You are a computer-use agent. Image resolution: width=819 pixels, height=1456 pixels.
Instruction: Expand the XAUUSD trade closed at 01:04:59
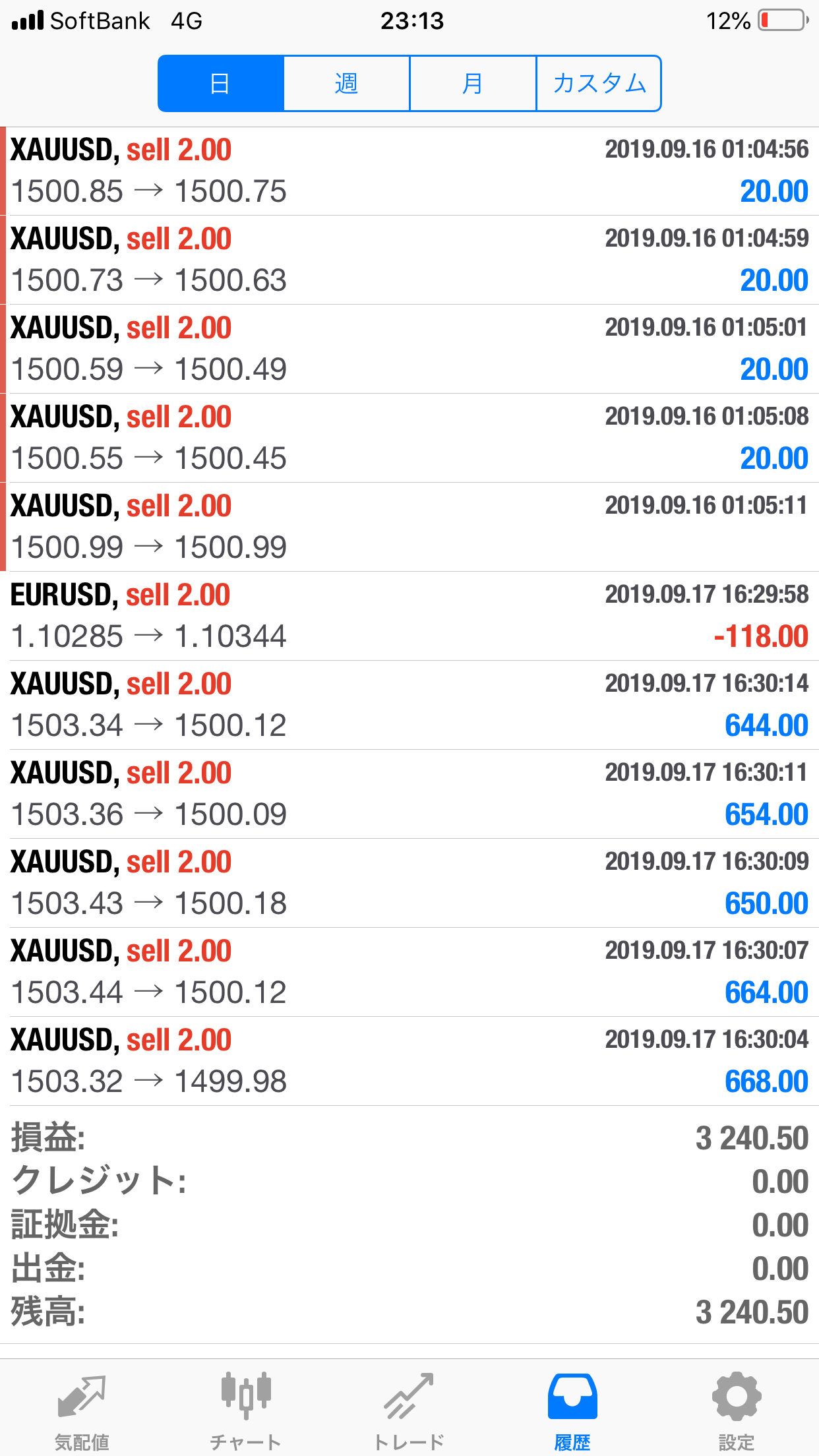[409, 260]
